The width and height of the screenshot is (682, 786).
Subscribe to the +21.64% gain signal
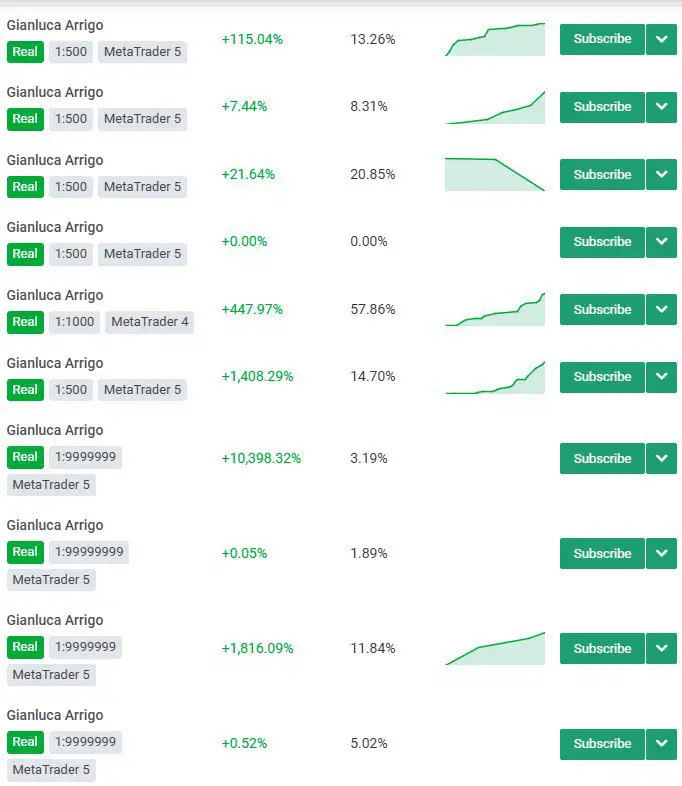[602, 174]
